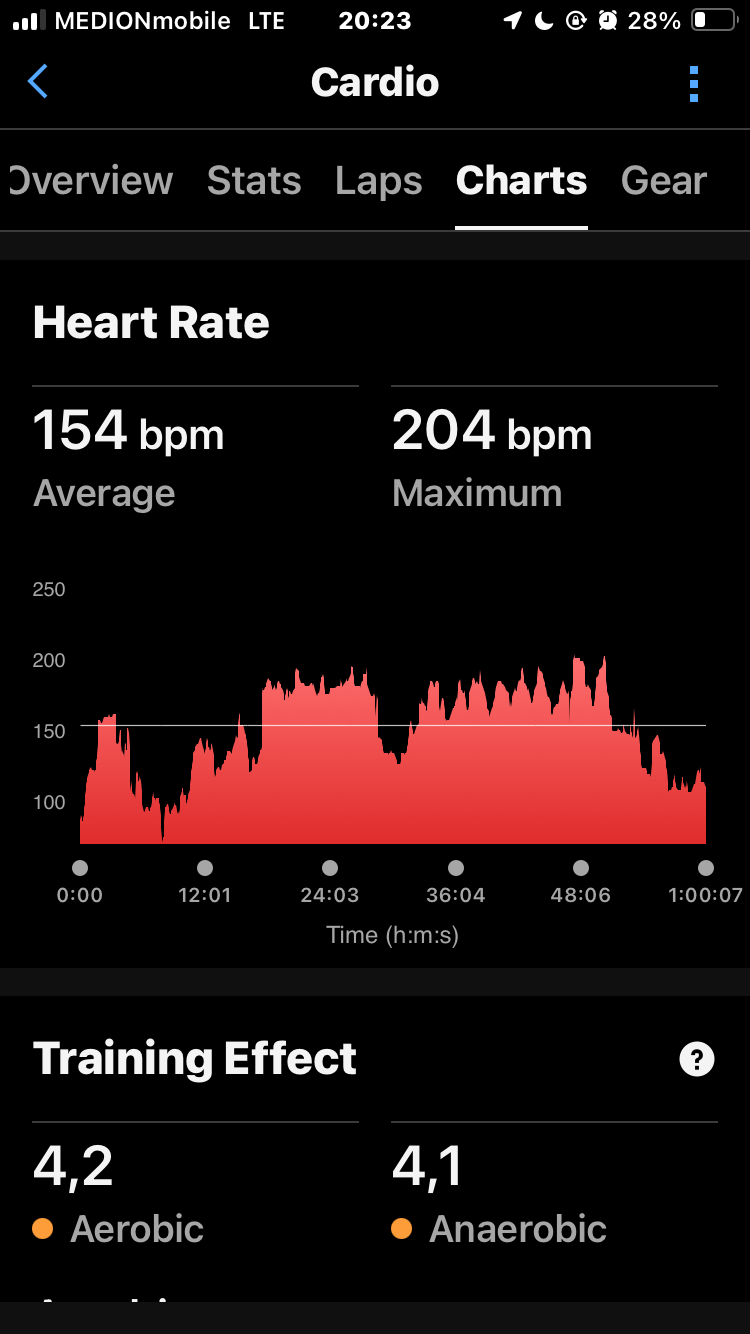Switch to the Overview tab

pos(90,181)
